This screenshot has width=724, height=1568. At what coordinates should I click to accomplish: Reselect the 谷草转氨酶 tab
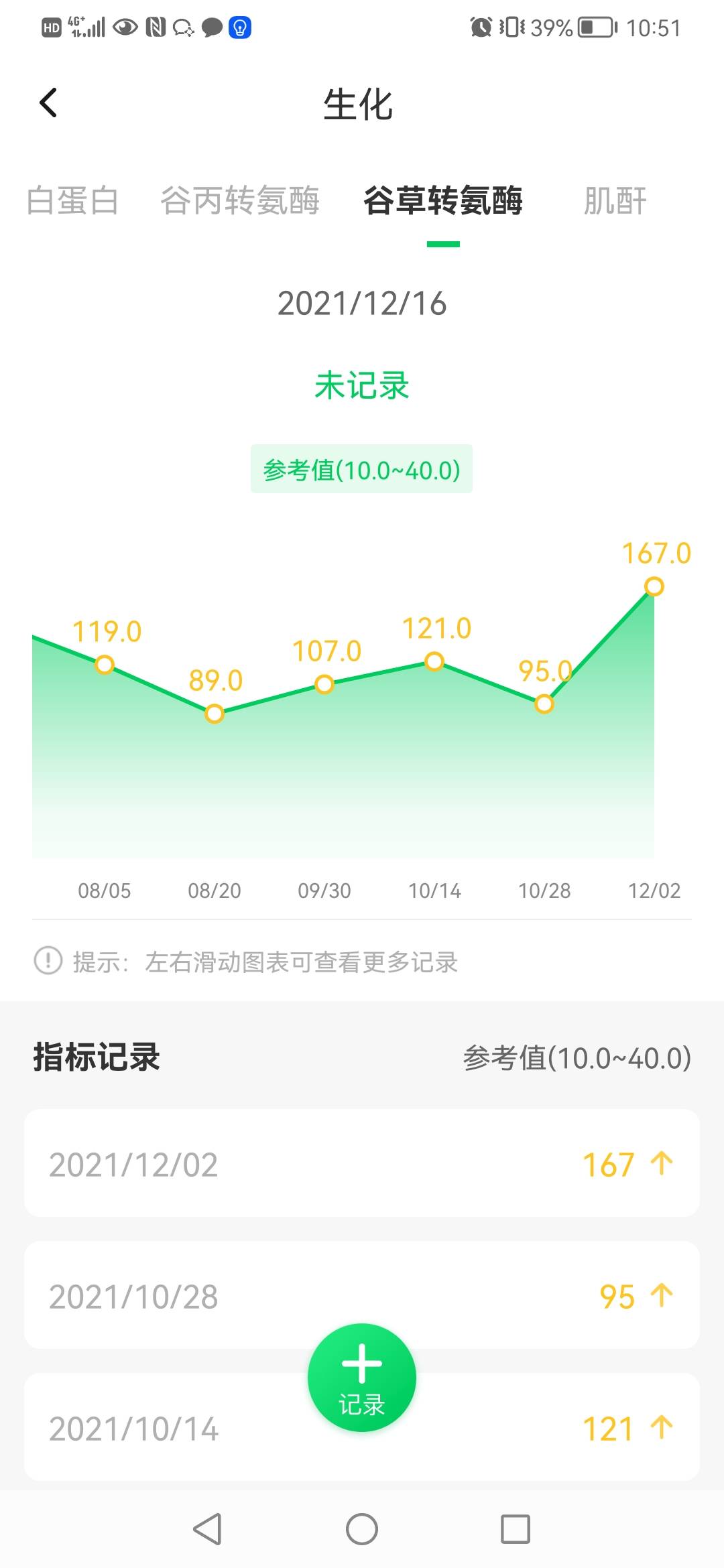444,202
